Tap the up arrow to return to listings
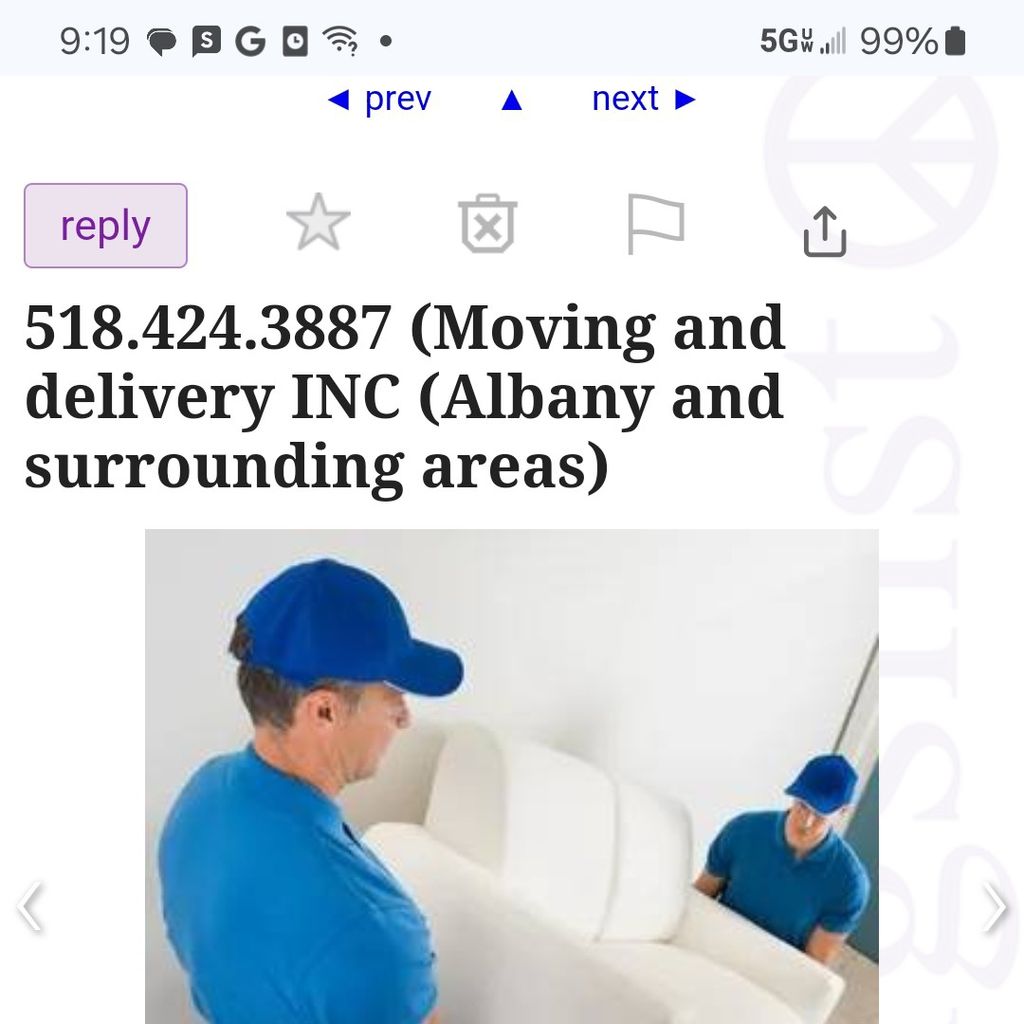 [512, 99]
